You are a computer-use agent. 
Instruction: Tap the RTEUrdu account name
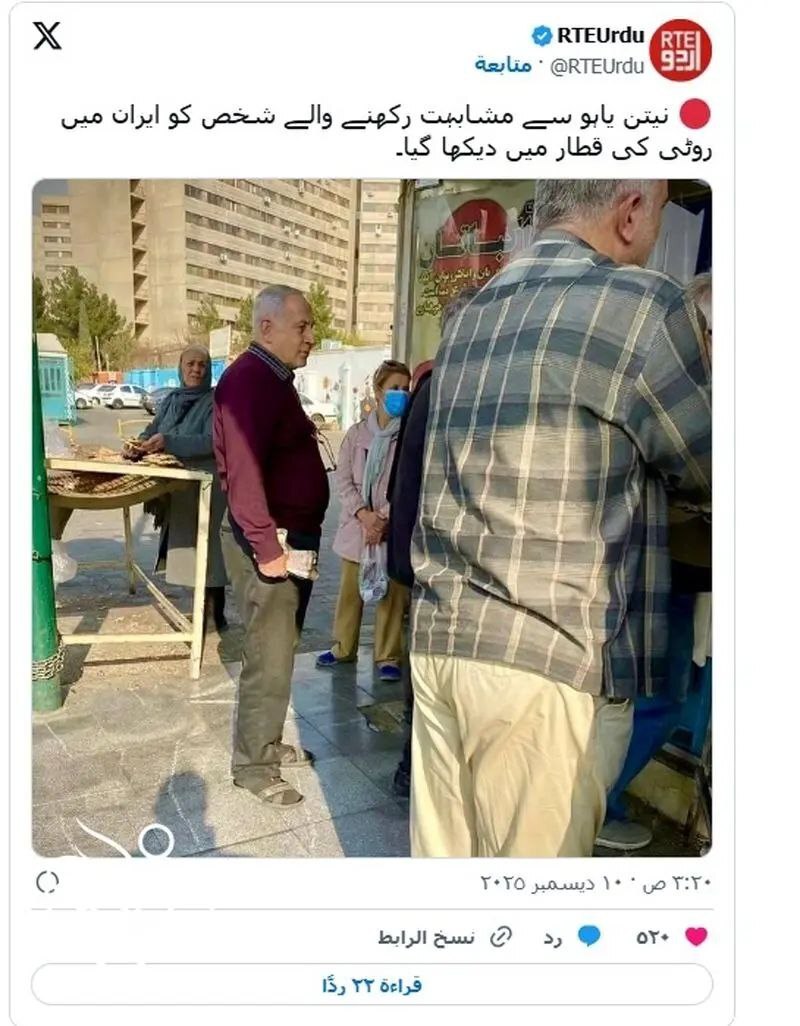(x=600, y=36)
